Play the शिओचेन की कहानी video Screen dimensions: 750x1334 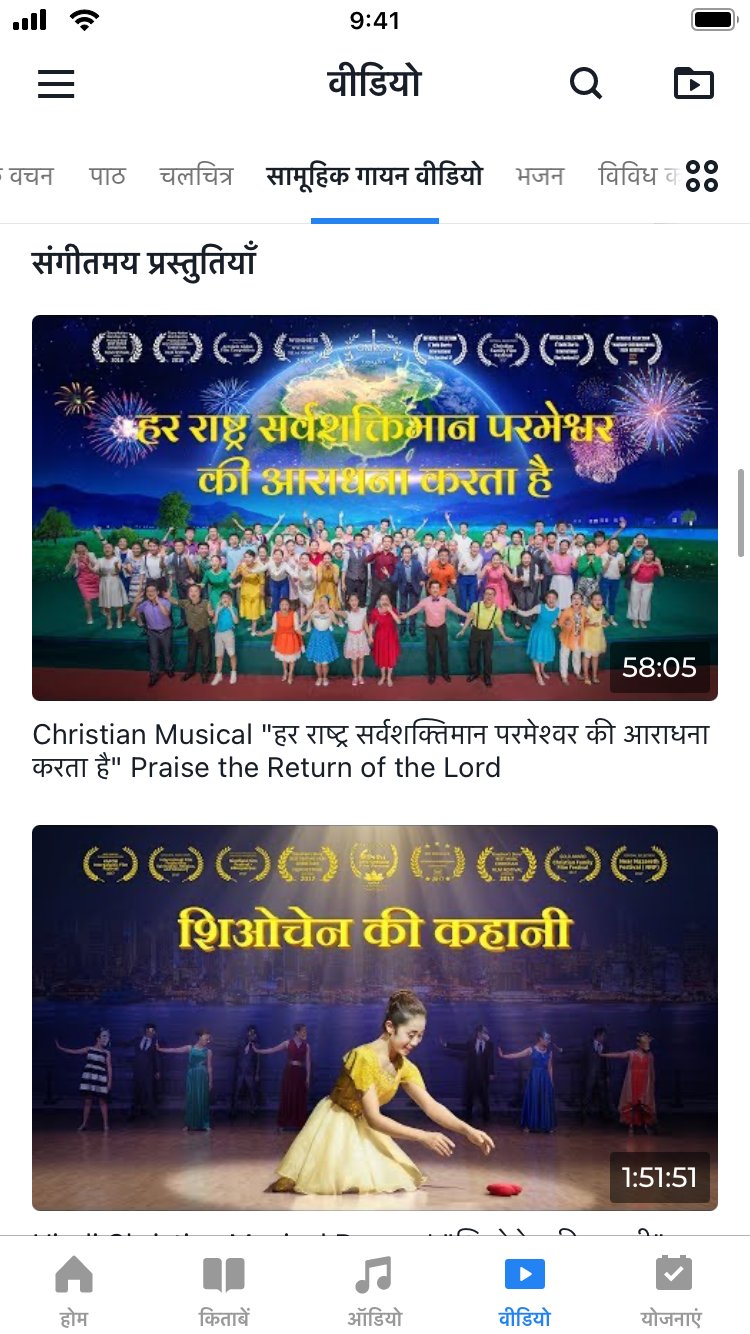375,1017
